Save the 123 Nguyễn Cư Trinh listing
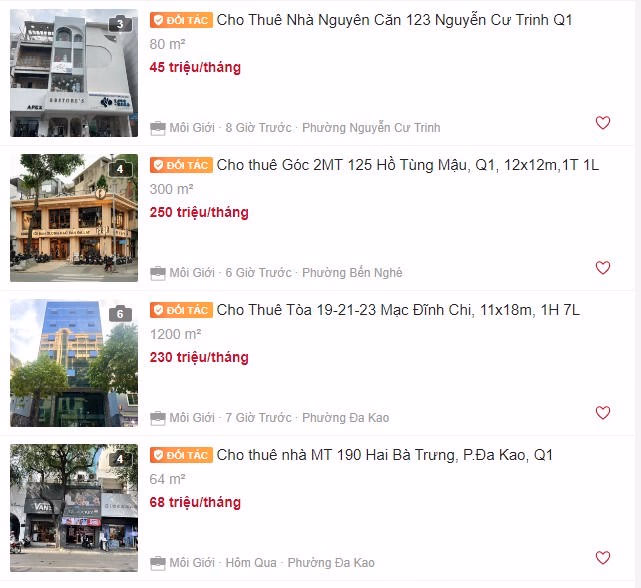This screenshot has height=588, width=641. 602,123
